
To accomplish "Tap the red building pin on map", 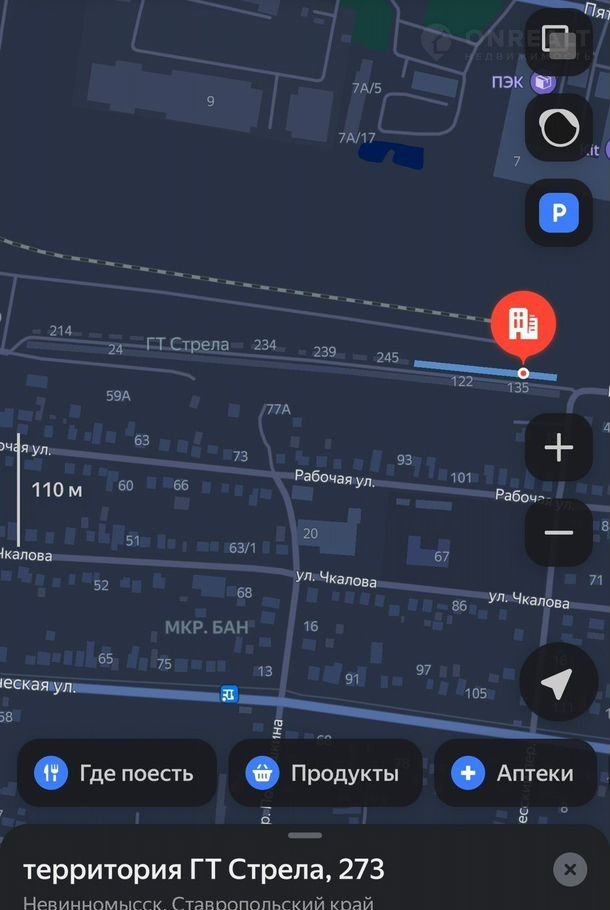I will (523, 325).
